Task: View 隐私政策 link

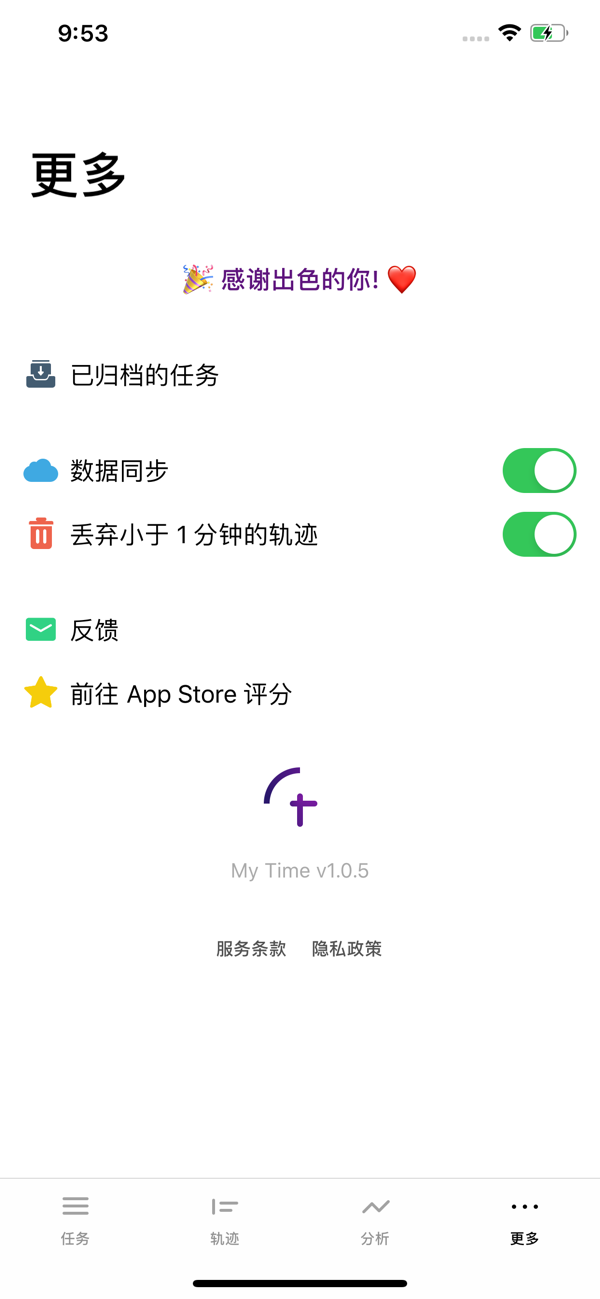Action: point(347,949)
